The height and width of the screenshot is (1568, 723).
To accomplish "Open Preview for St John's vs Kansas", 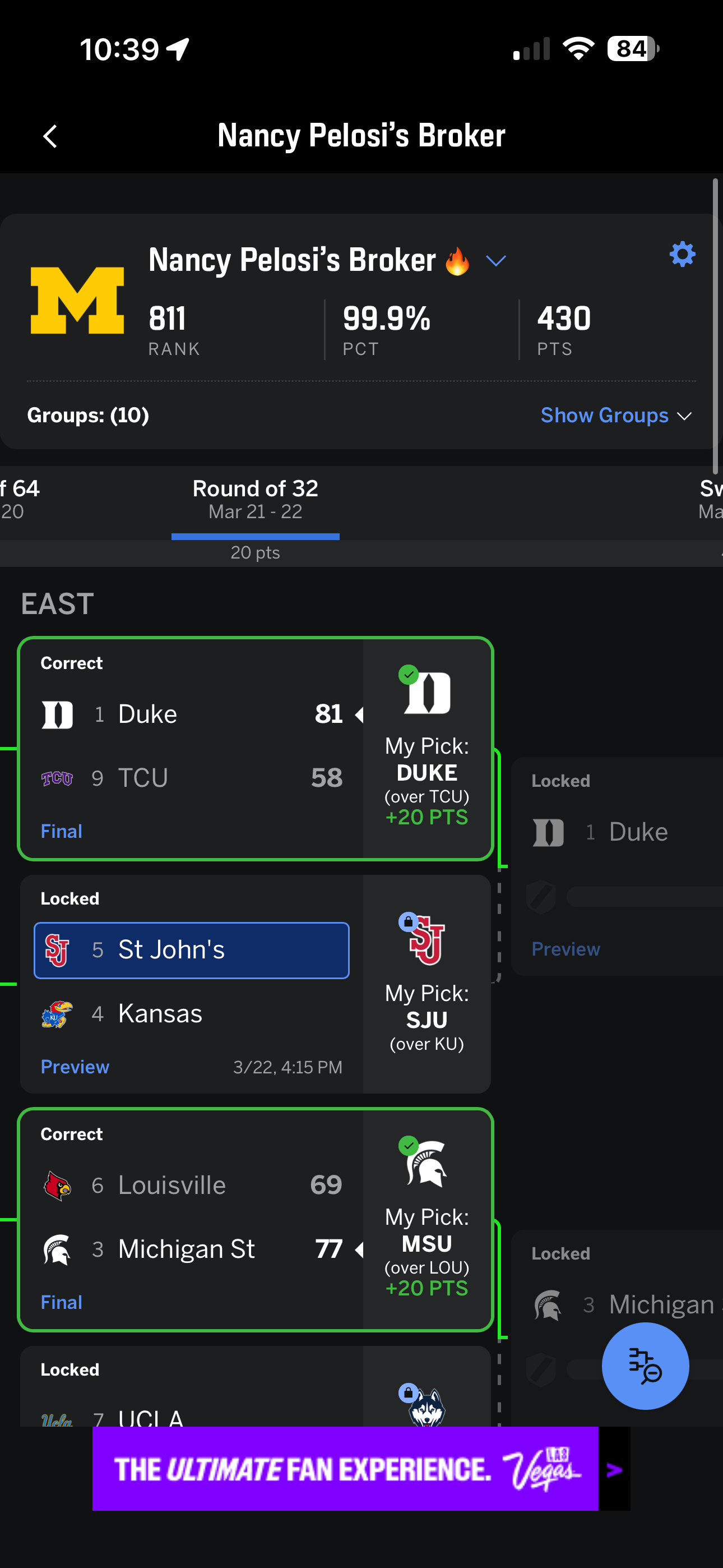I will (x=75, y=1067).
